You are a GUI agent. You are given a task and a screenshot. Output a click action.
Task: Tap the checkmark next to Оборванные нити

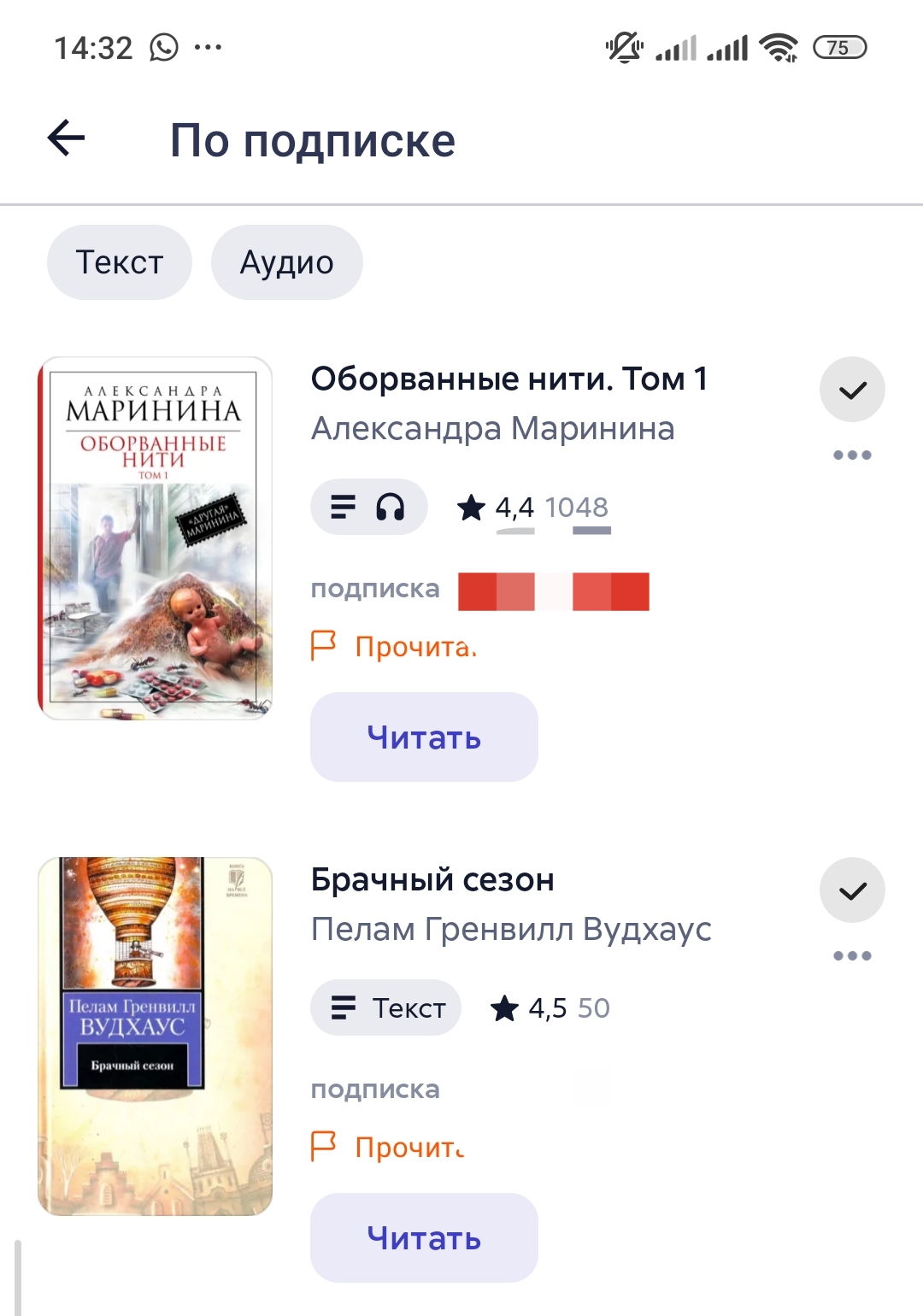click(852, 390)
